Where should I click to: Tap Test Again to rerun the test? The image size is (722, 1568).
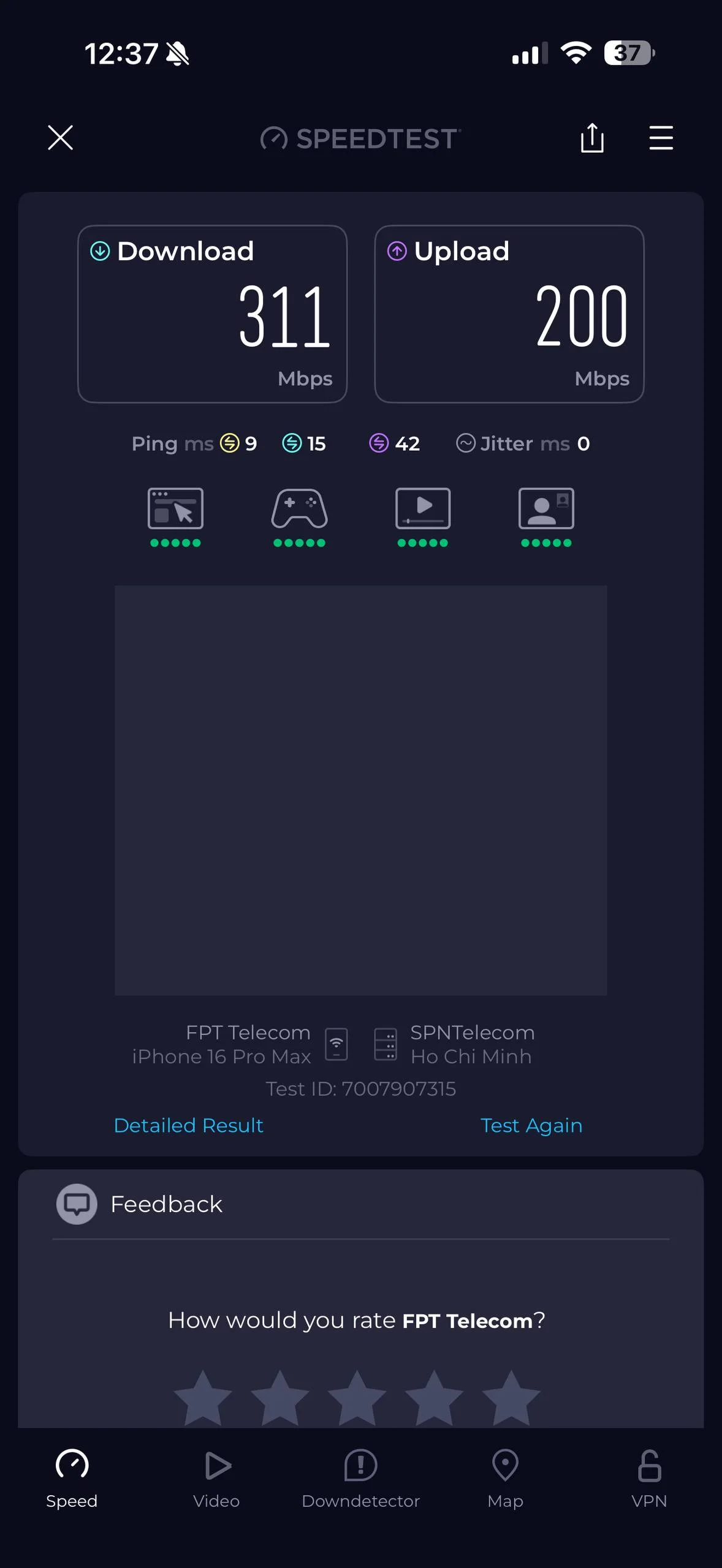click(531, 1125)
